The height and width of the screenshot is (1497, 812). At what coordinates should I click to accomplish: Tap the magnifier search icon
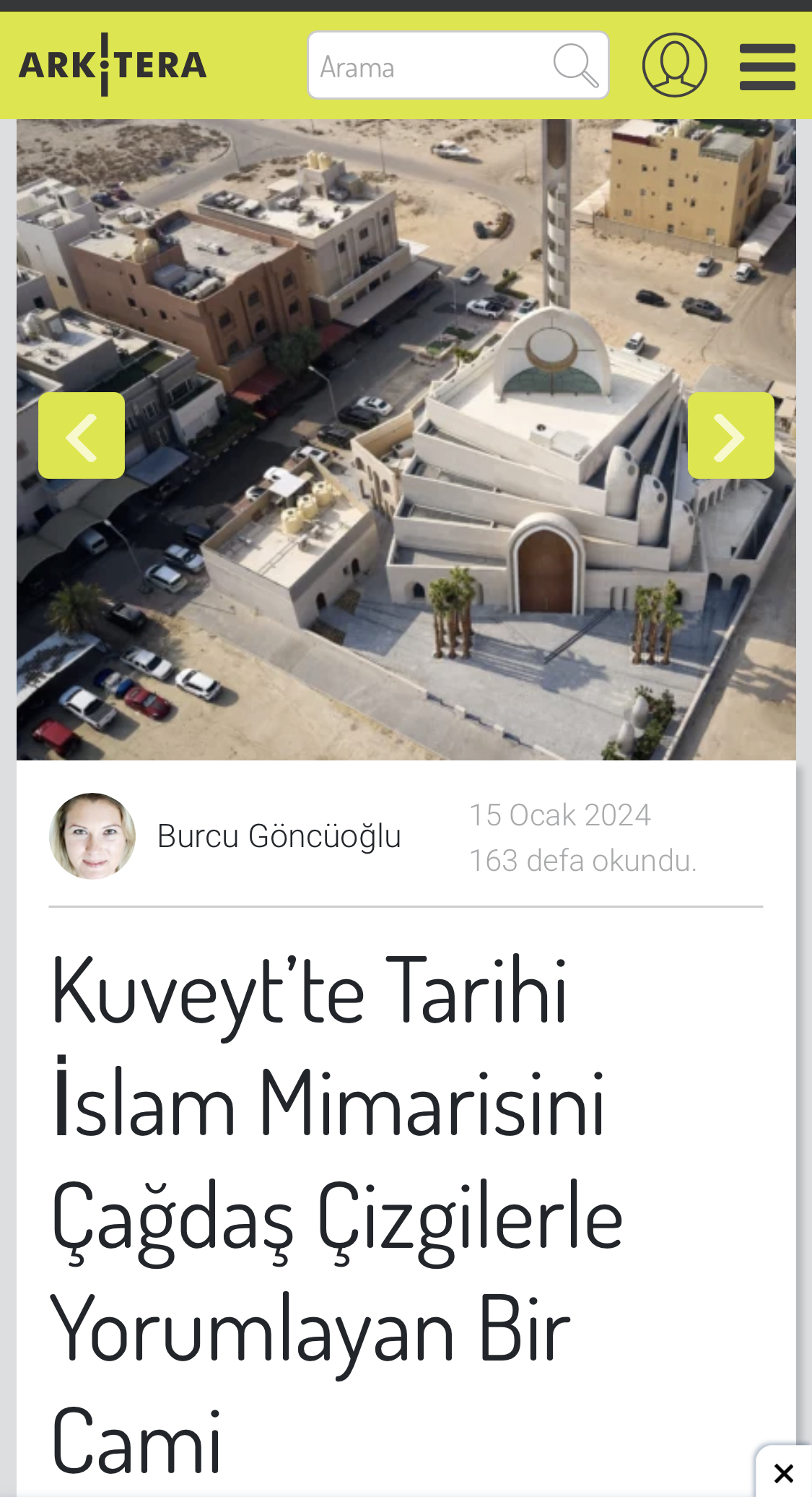575,66
